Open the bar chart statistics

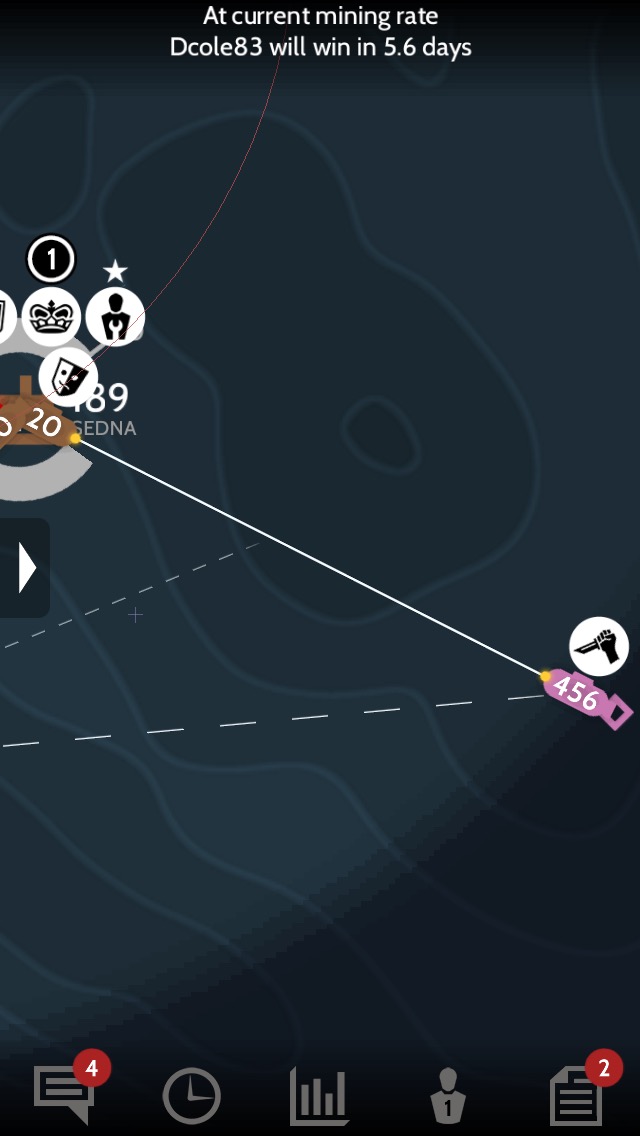pos(319,1096)
